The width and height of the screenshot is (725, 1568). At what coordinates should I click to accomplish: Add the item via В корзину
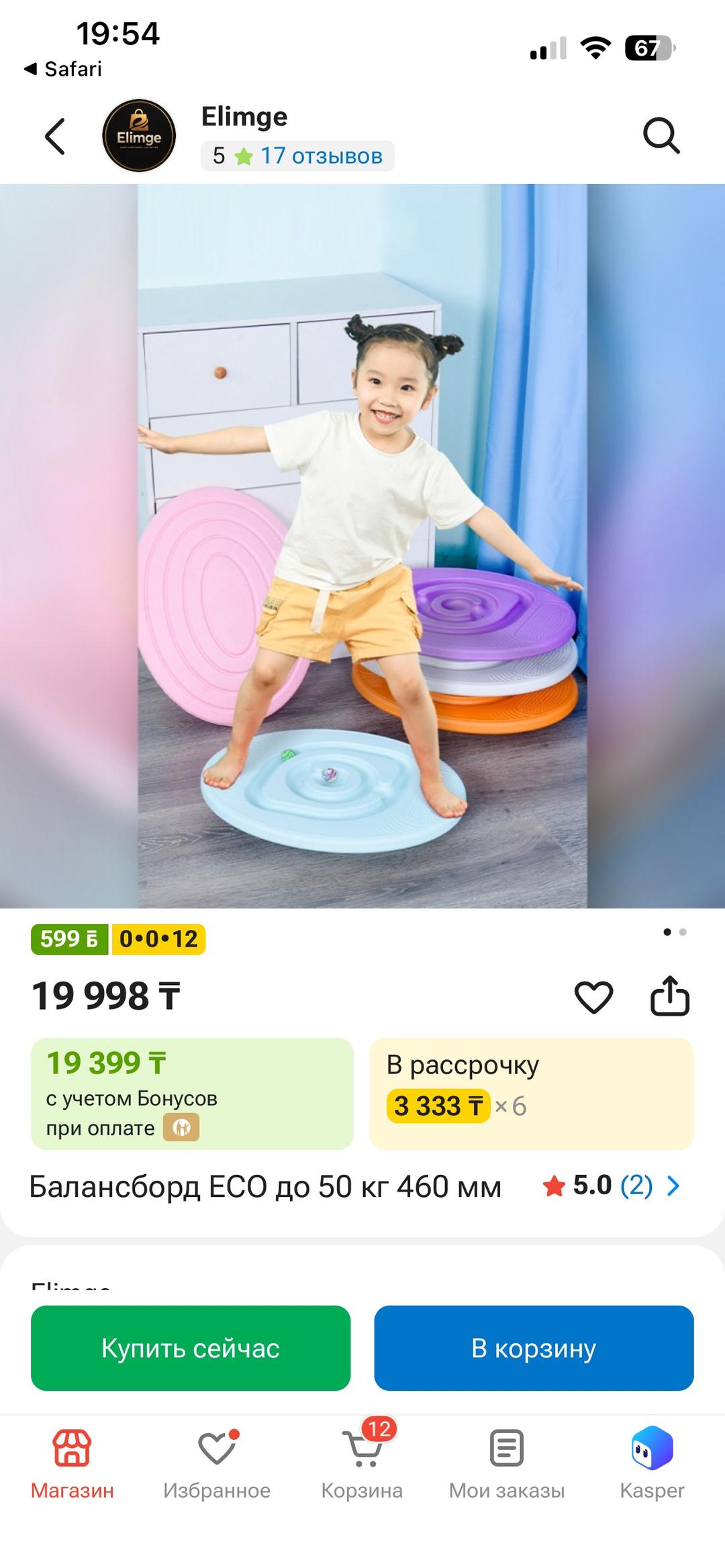pos(534,1348)
